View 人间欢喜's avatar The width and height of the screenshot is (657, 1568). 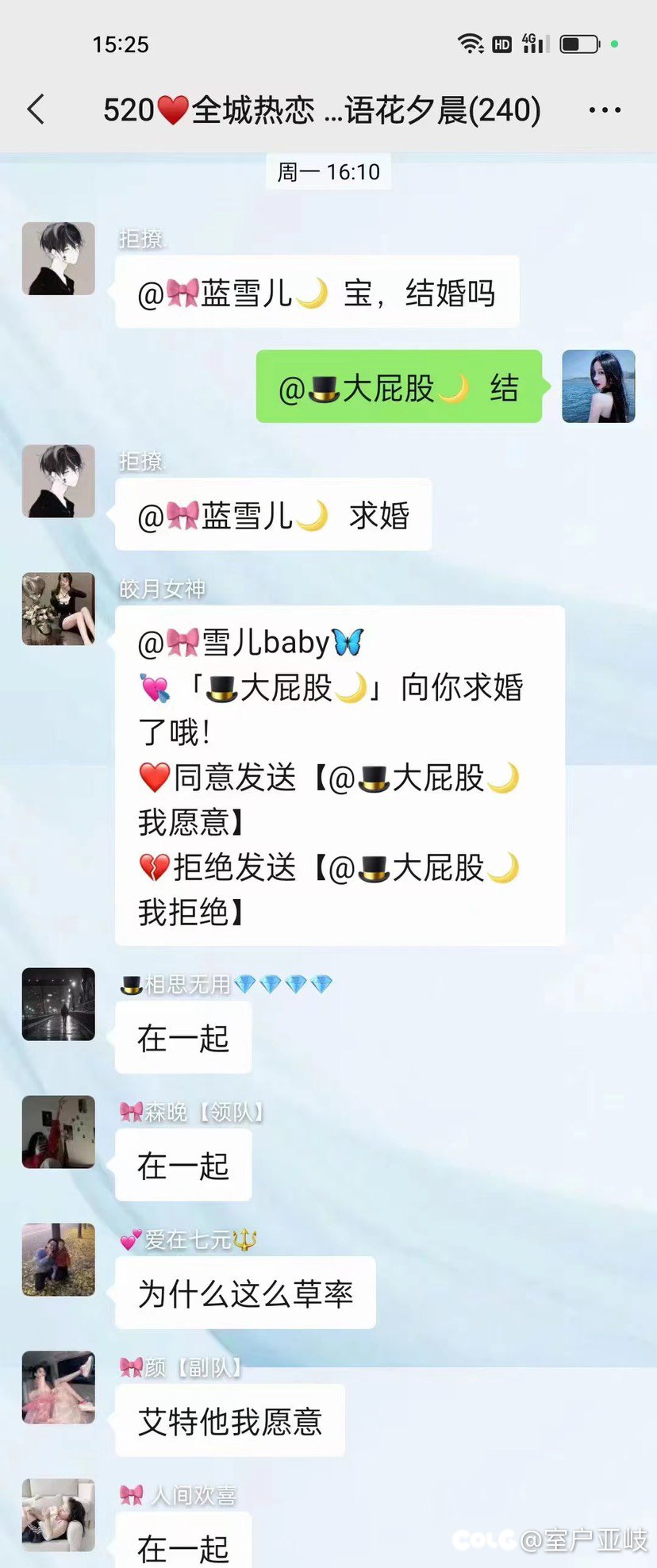click(59, 1515)
